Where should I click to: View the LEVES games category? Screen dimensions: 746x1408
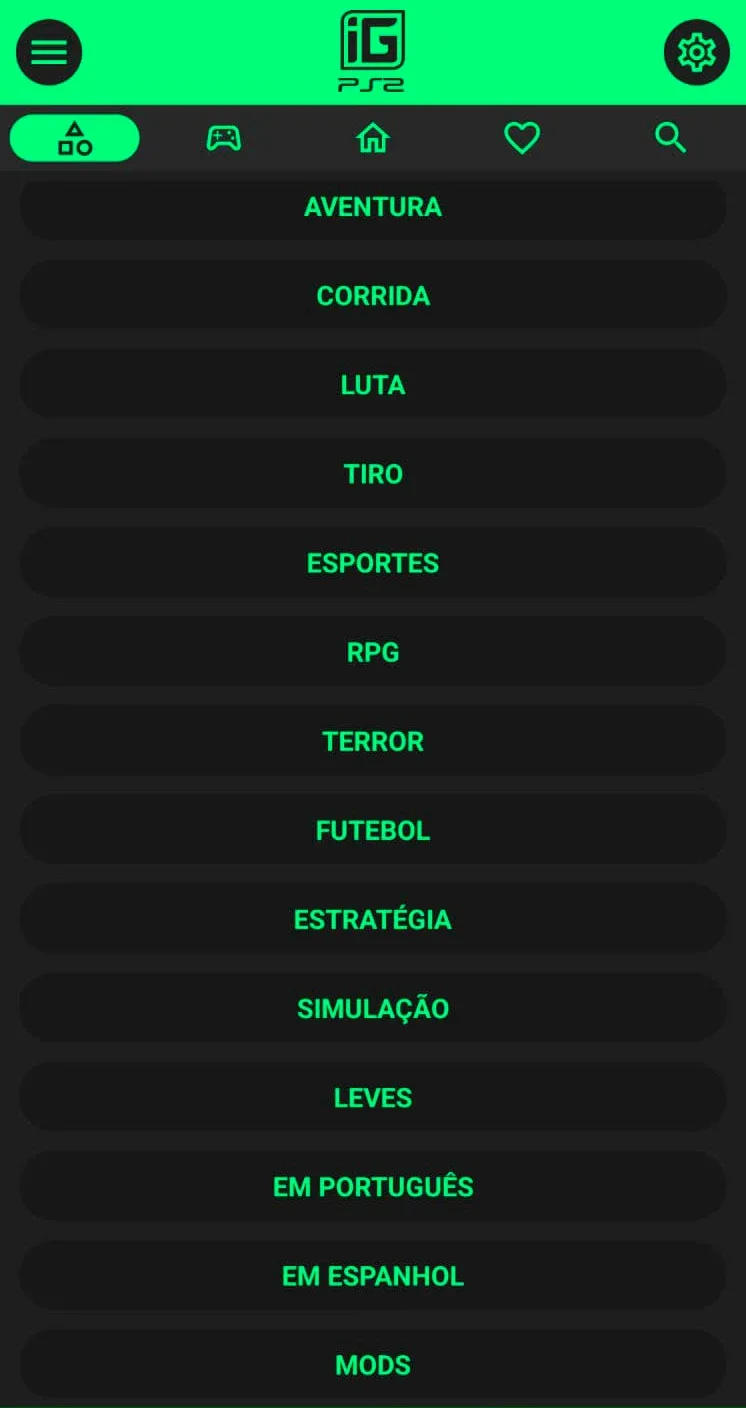pyautogui.click(x=373, y=1097)
